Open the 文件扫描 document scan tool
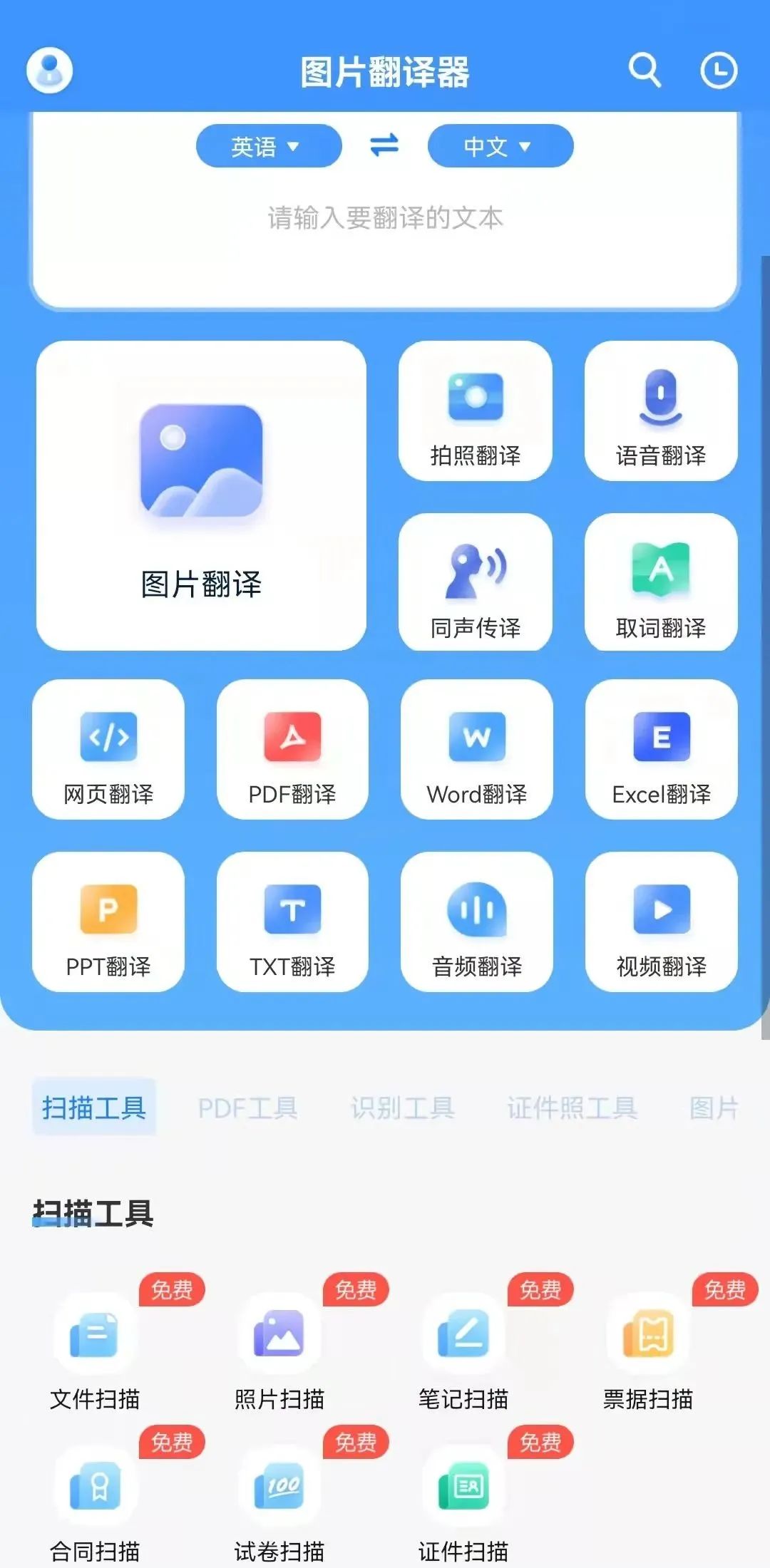The width and height of the screenshot is (770, 1568). [95, 1347]
